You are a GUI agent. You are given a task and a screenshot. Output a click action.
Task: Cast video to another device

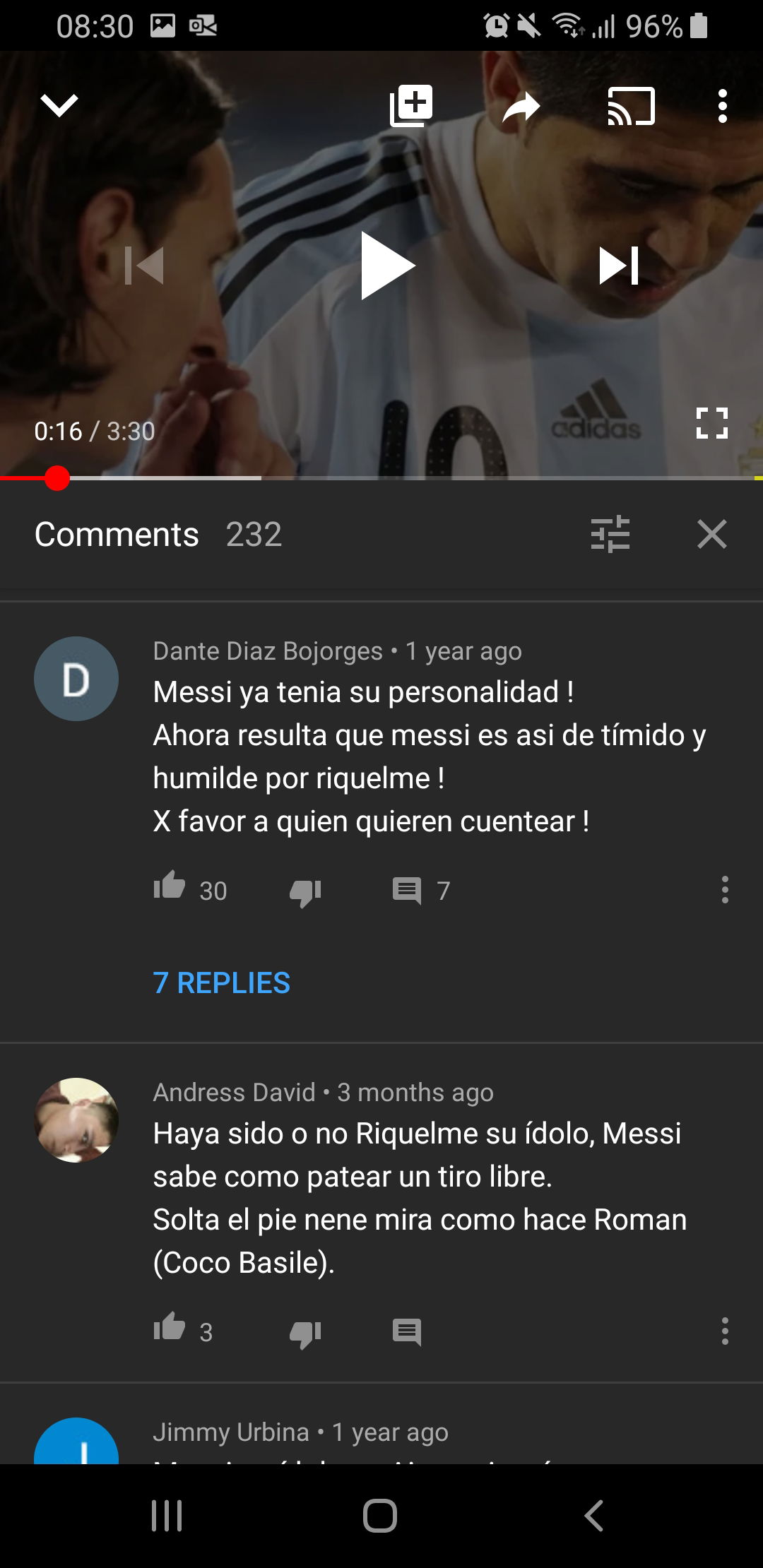pyautogui.click(x=631, y=106)
